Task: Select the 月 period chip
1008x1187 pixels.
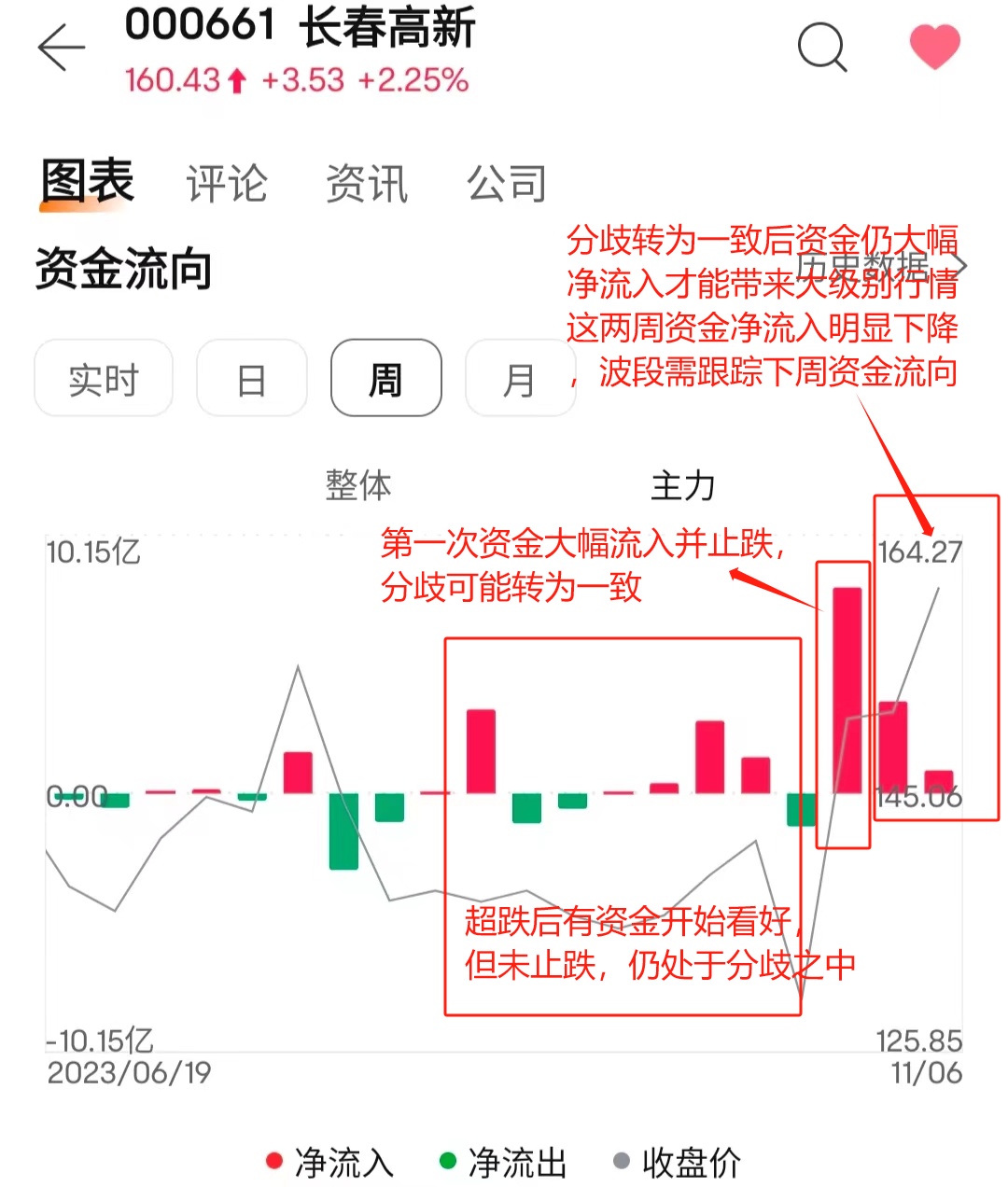Action: pos(519,379)
